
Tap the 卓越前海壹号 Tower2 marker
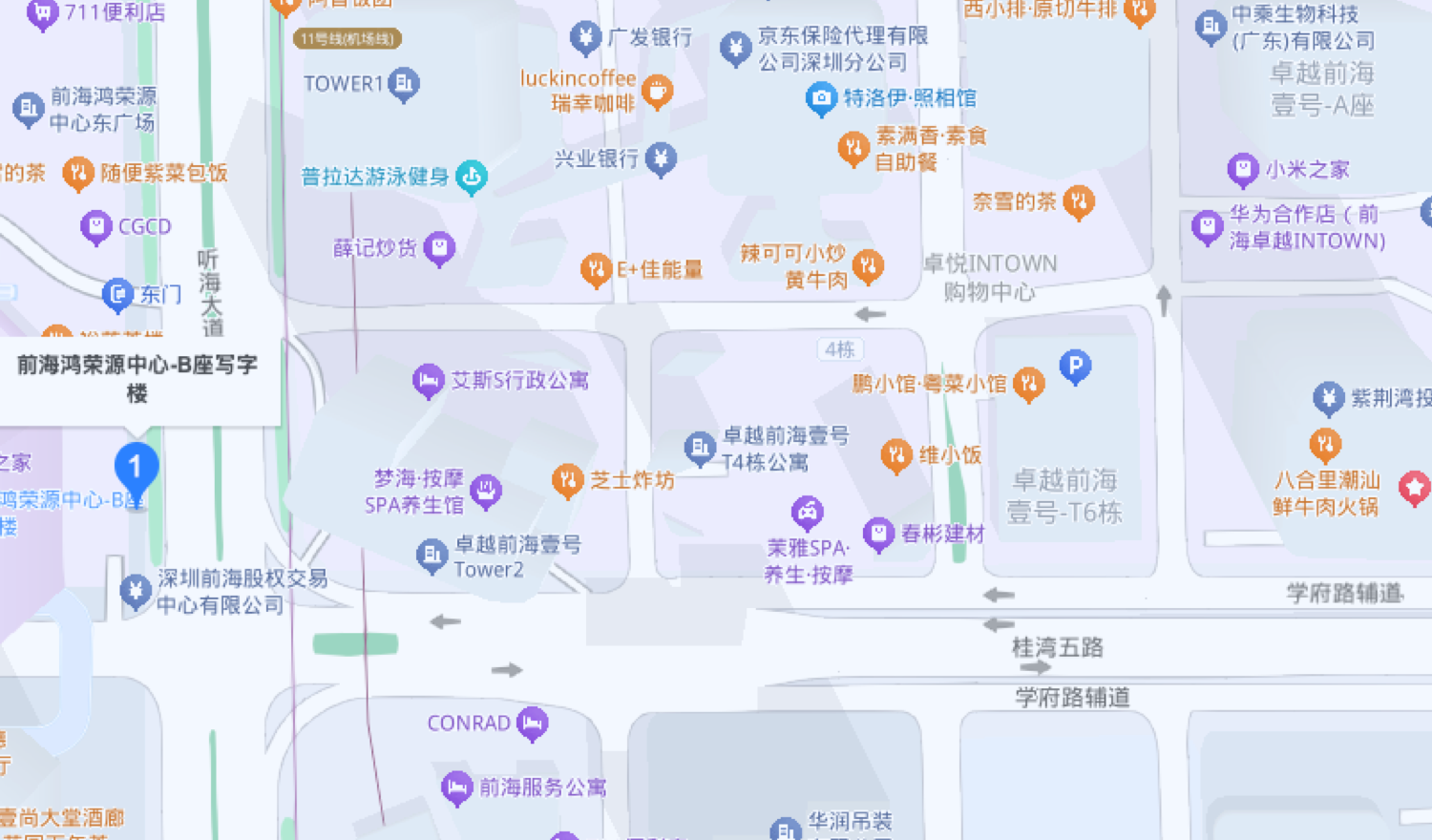pyautogui.click(x=432, y=556)
